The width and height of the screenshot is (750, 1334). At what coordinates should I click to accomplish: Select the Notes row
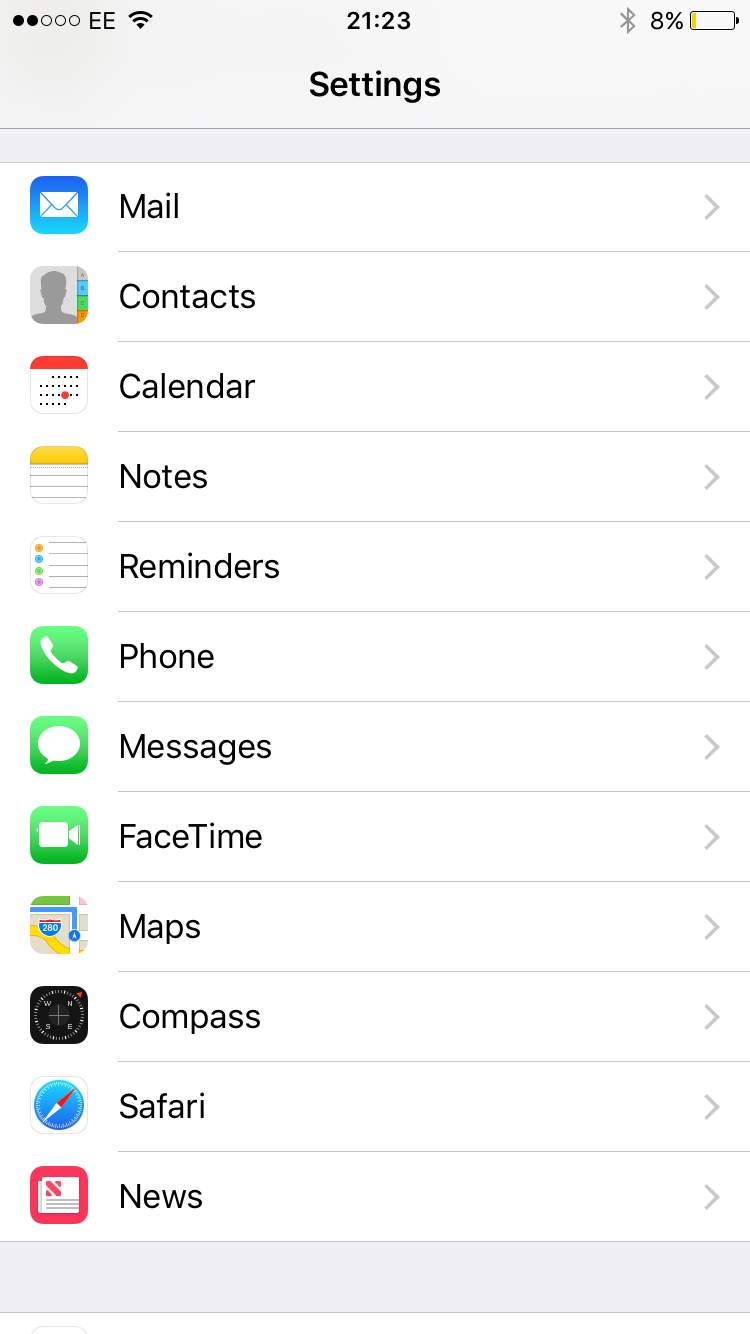tap(375, 477)
